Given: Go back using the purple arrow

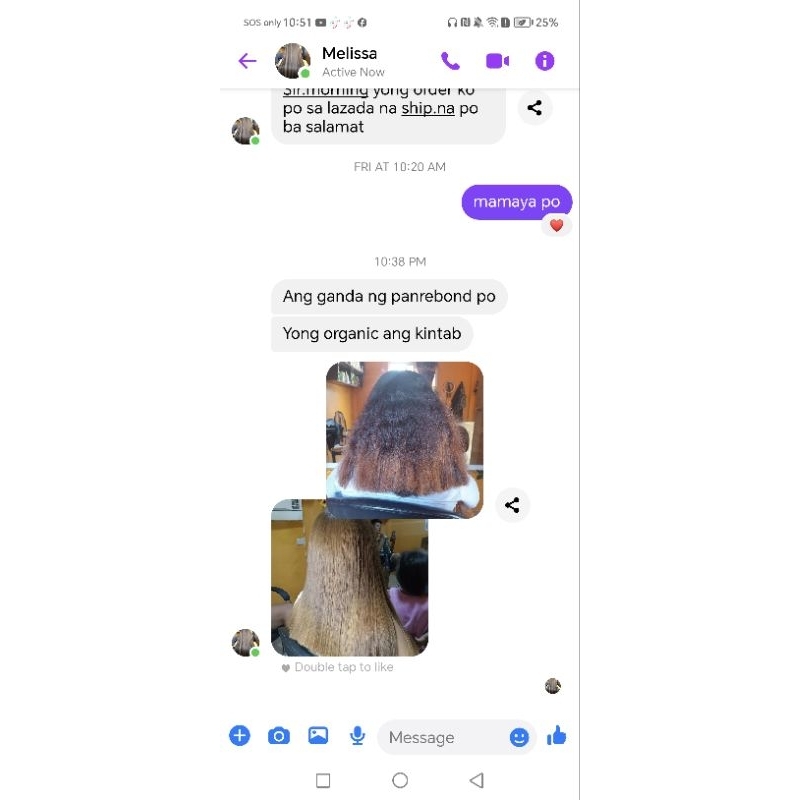Looking at the screenshot, I should point(247,61).
